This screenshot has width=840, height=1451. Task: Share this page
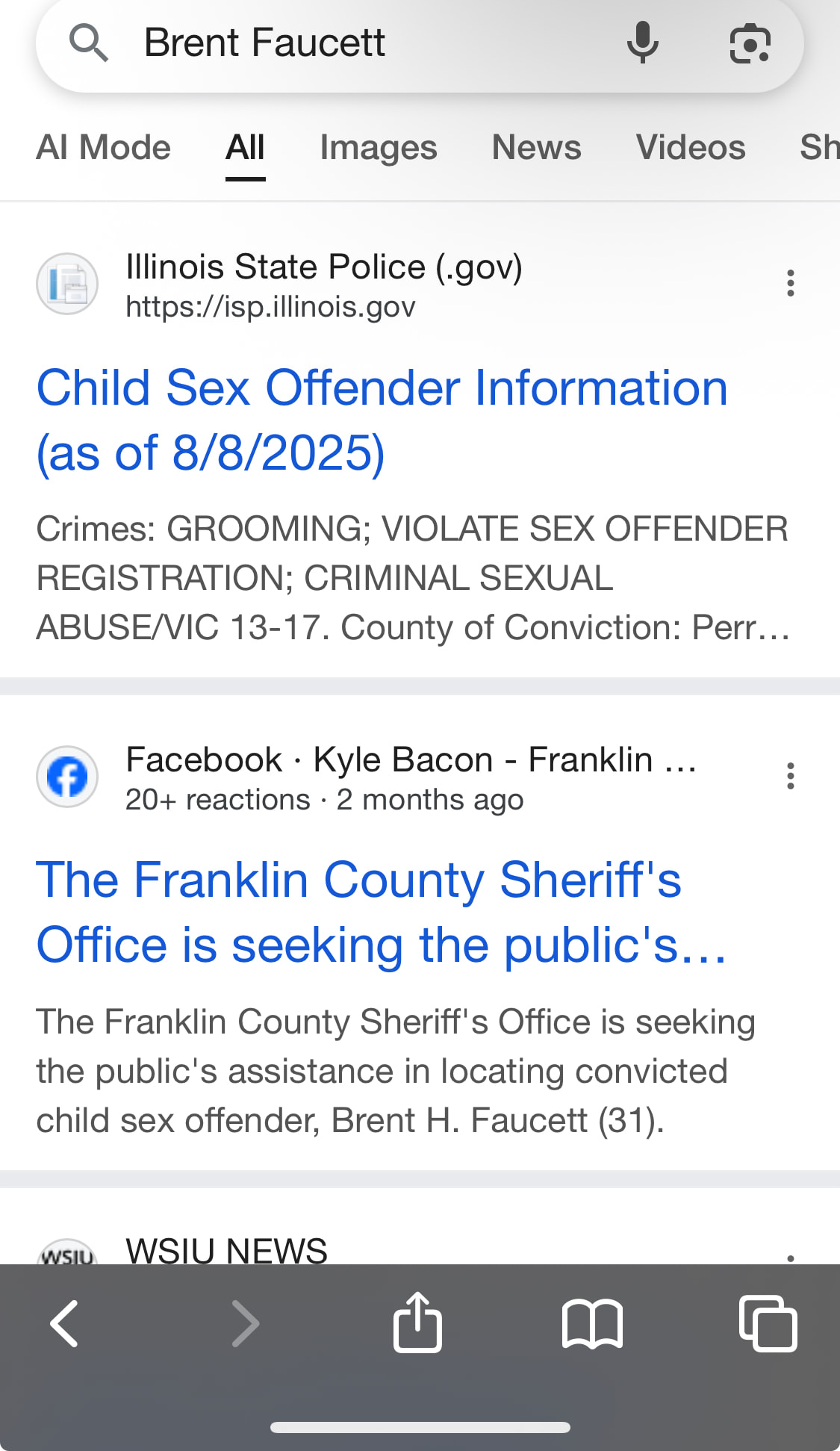[x=417, y=1323]
